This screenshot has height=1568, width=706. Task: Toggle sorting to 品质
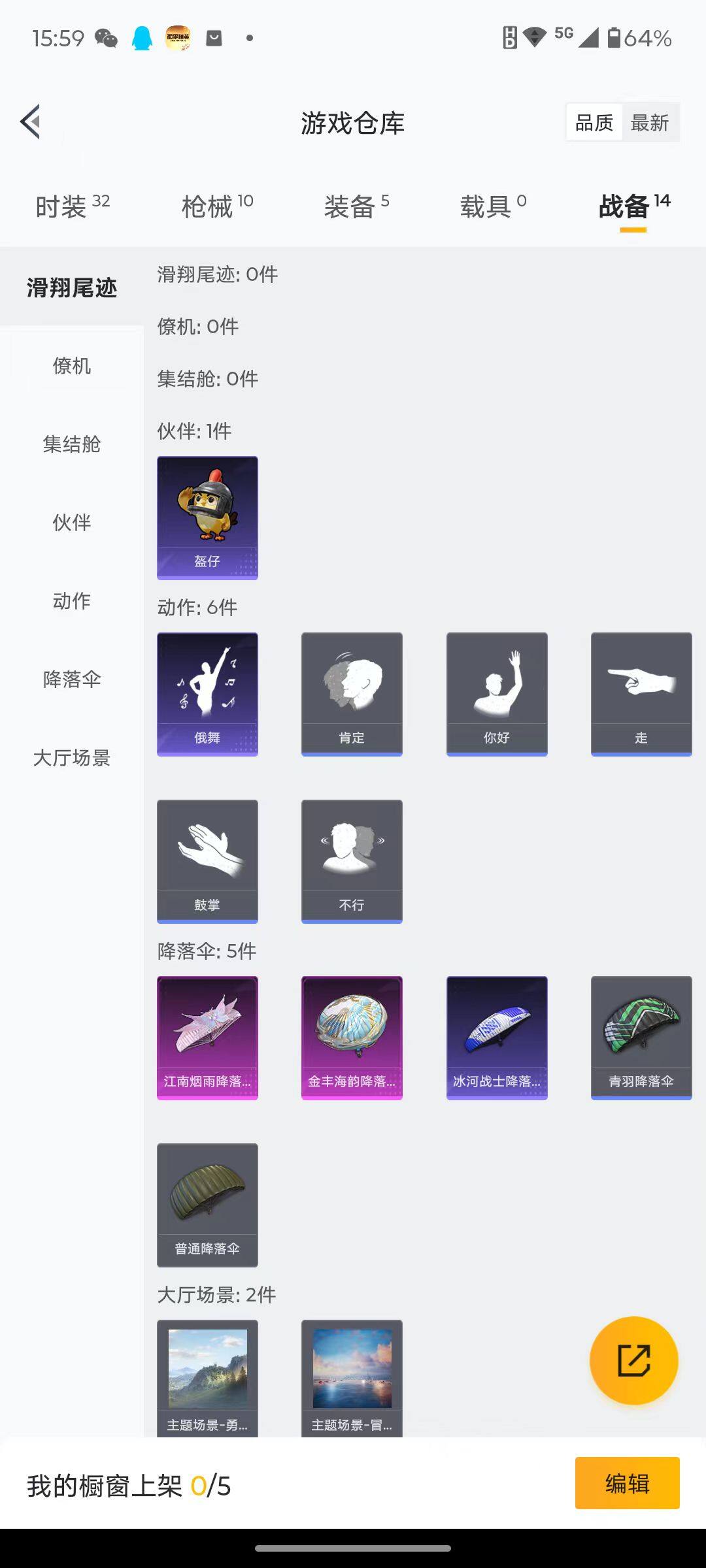(594, 122)
